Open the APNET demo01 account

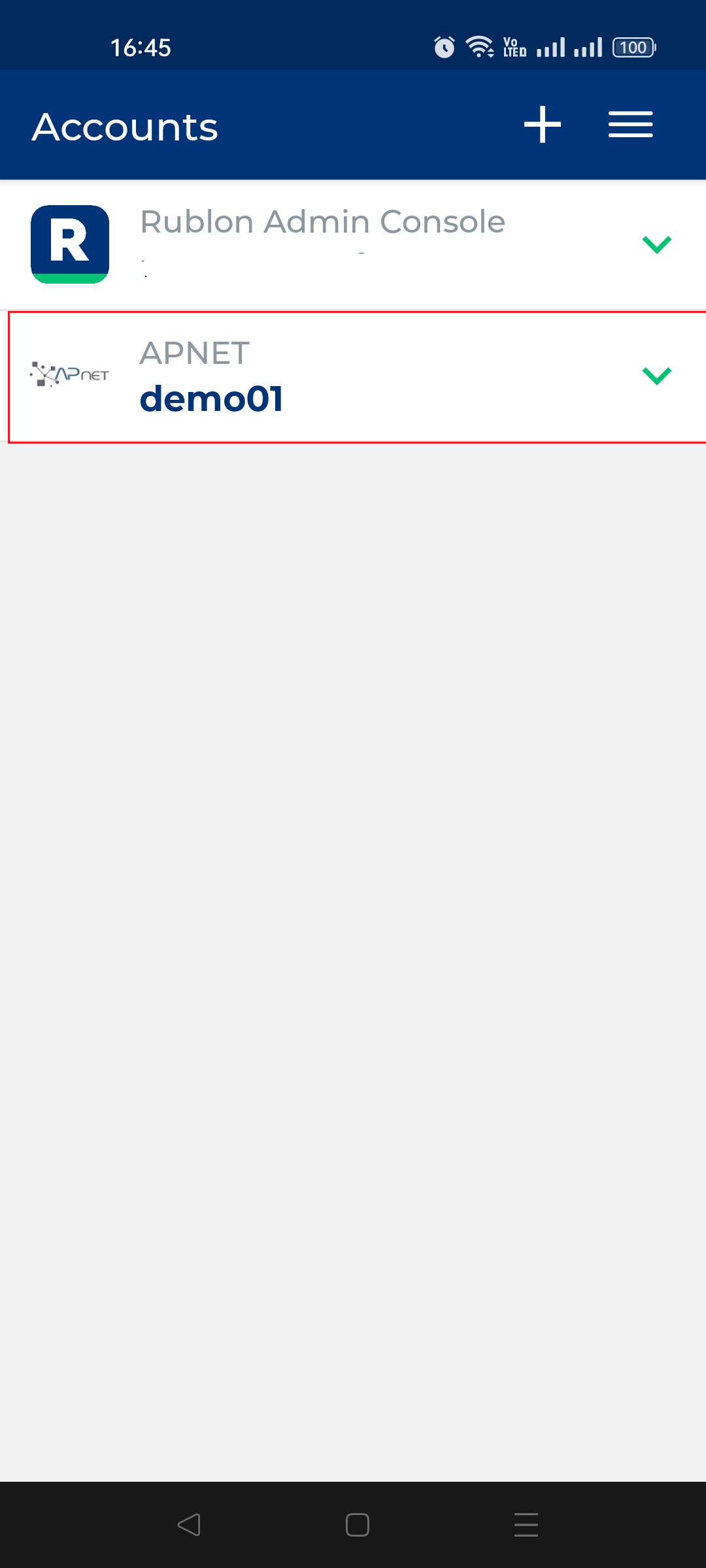click(357, 377)
